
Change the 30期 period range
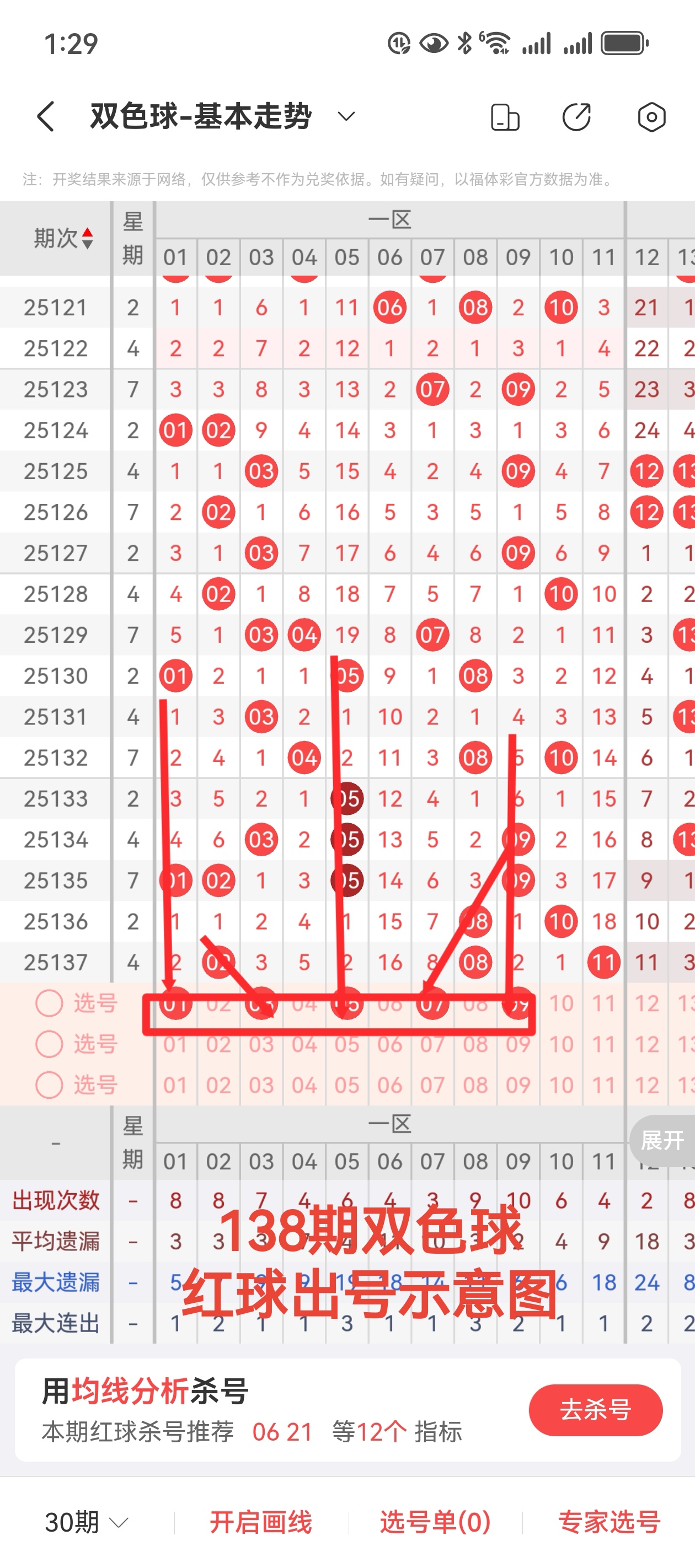tap(87, 1522)
